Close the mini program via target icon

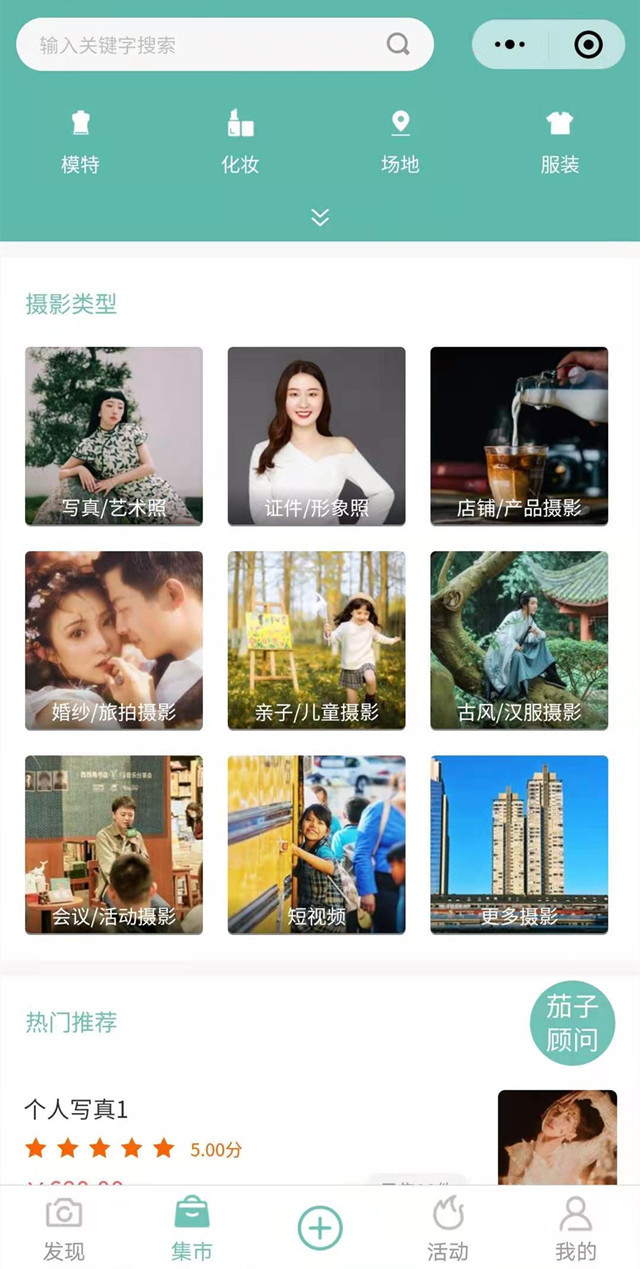(x=588, y=45)
